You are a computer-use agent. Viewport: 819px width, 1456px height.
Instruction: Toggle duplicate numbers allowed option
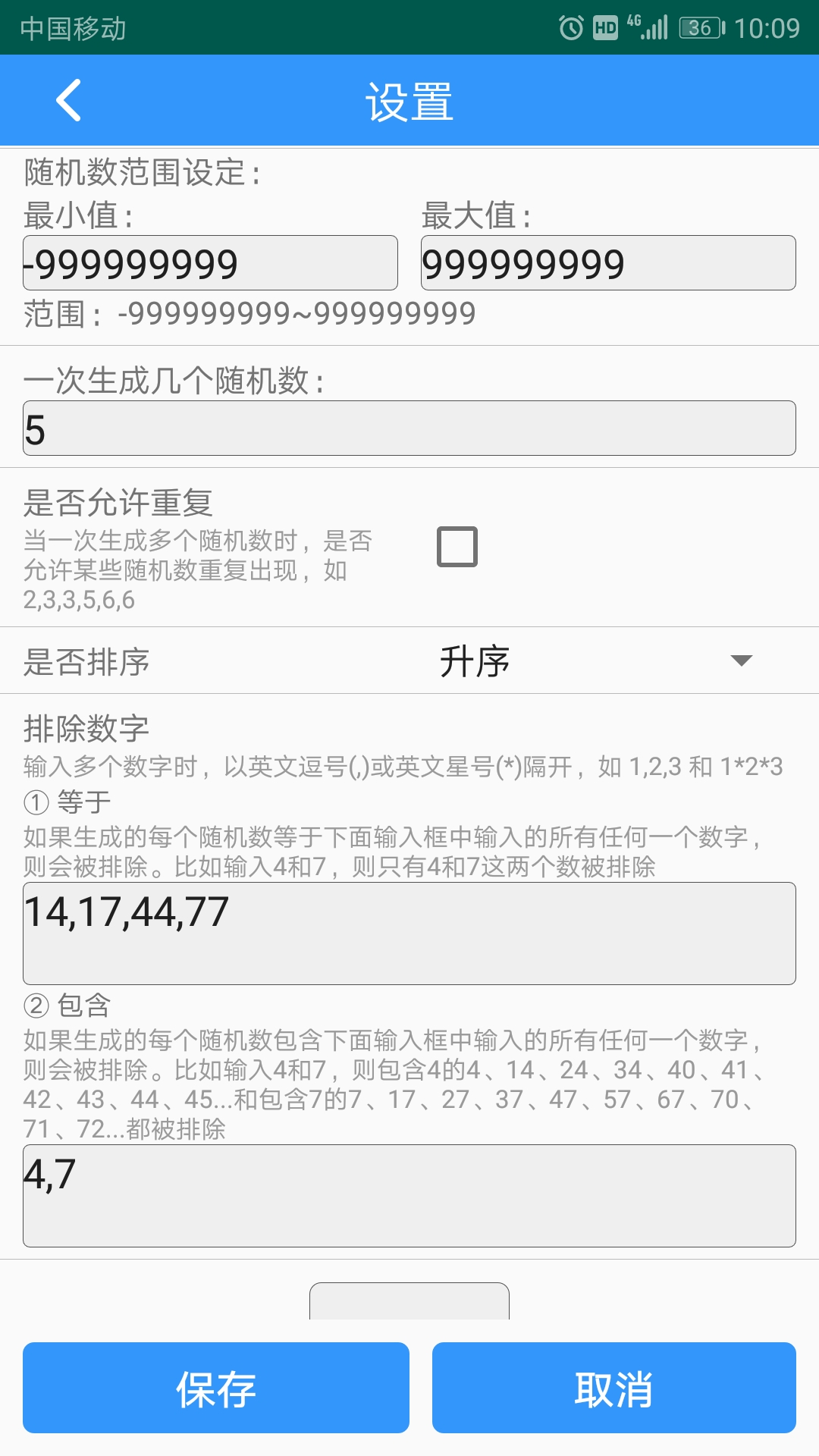pos(458,546)
